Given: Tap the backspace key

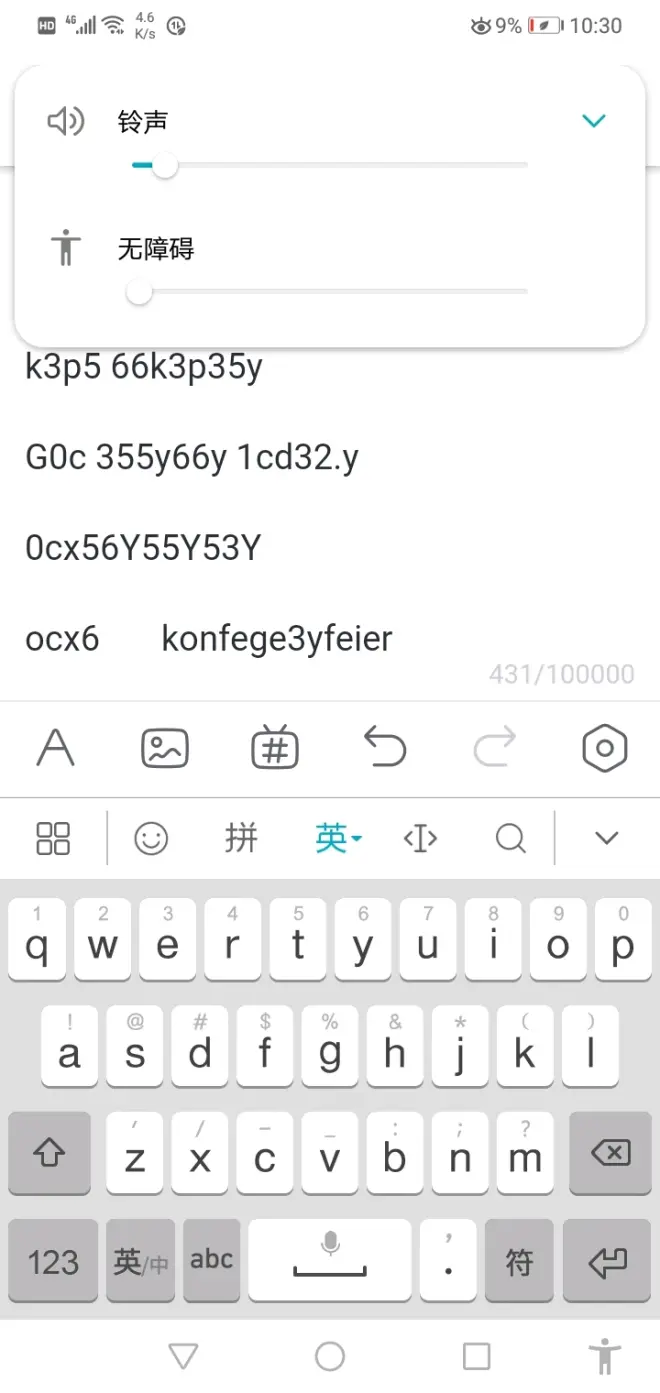Looking at the screenshot, I should (x=610, y=1153).
